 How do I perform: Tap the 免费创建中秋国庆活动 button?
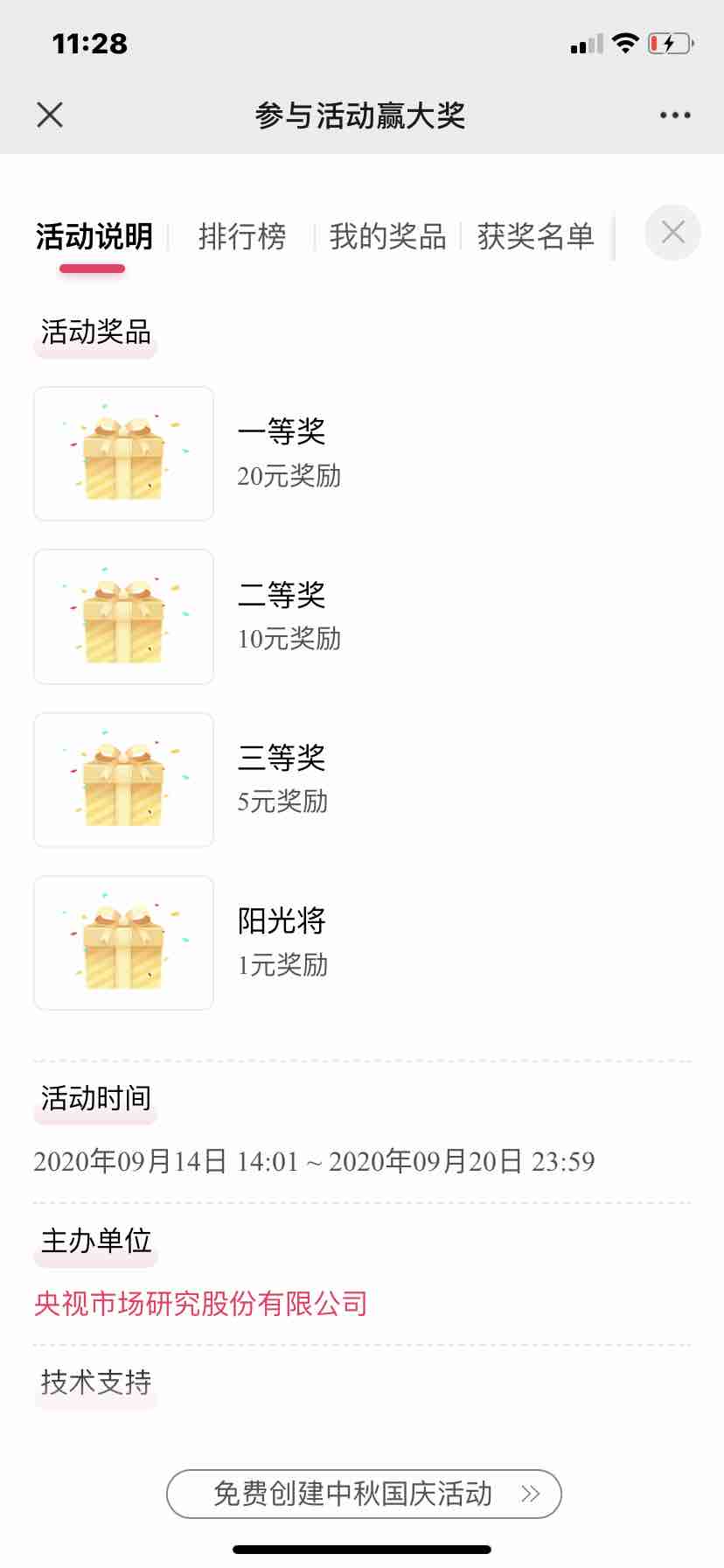[x=364, y=1494]
